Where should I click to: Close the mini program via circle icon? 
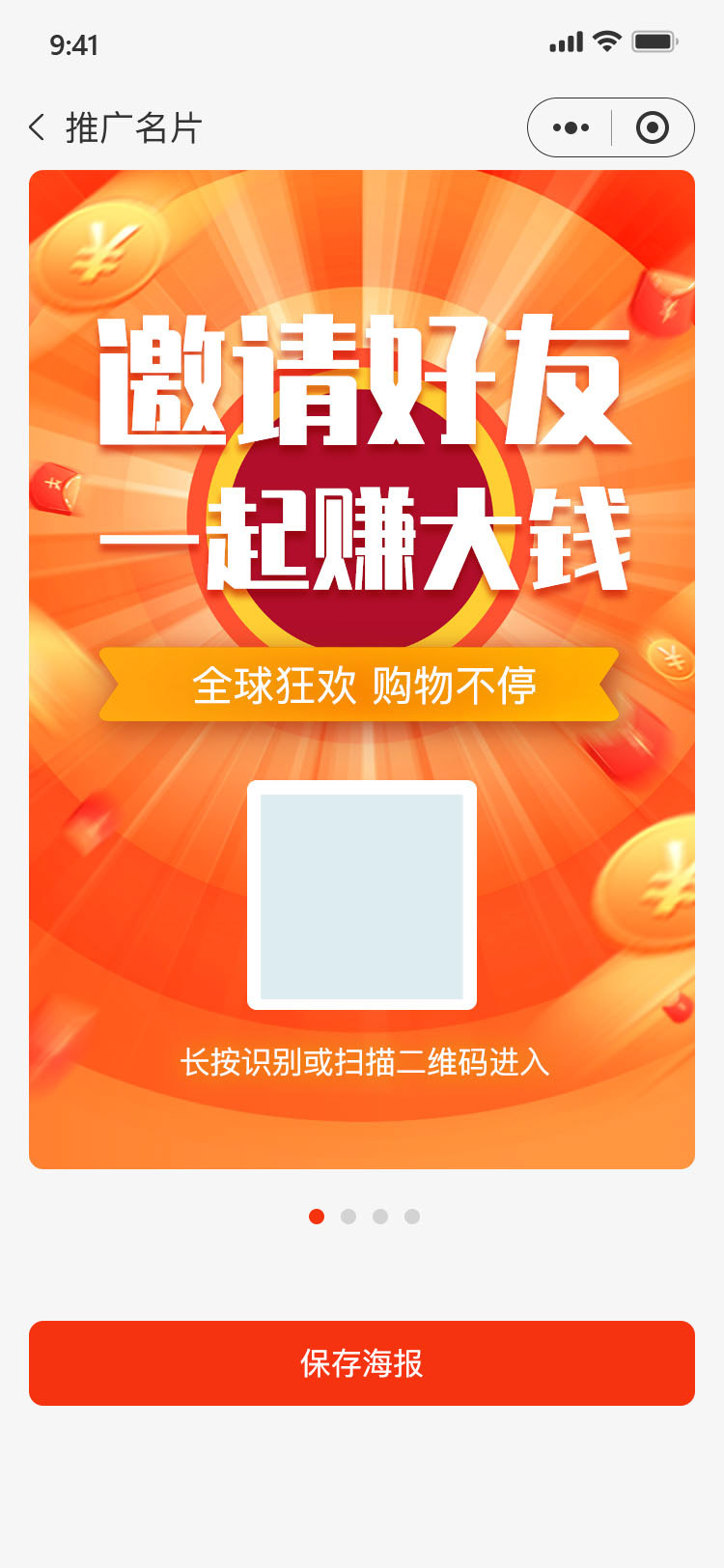pyautogui.click(x=653, y=127)
